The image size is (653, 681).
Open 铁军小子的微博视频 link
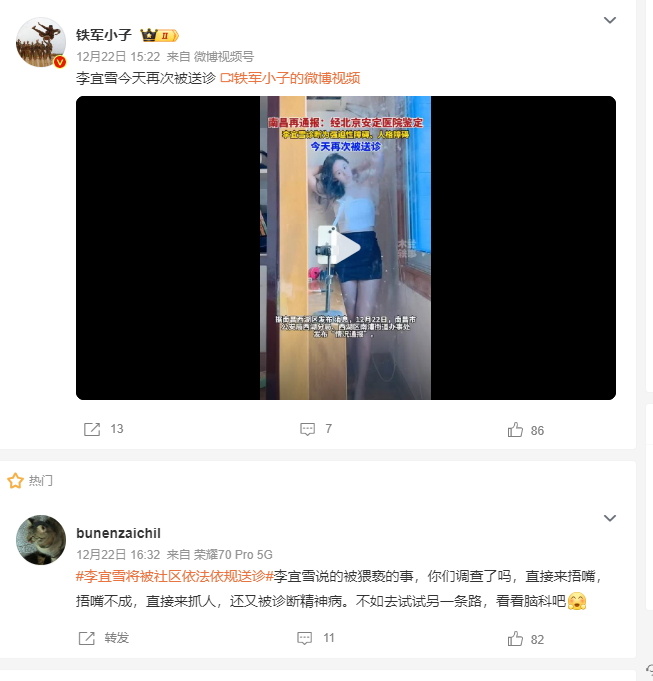click(290, 77)
